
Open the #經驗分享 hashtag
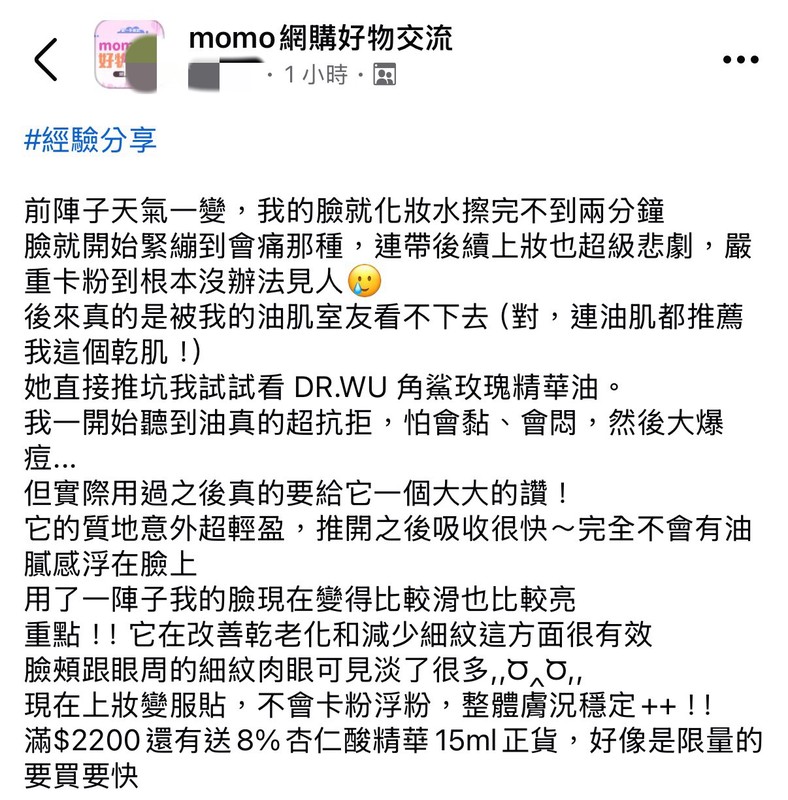(89, 139)
